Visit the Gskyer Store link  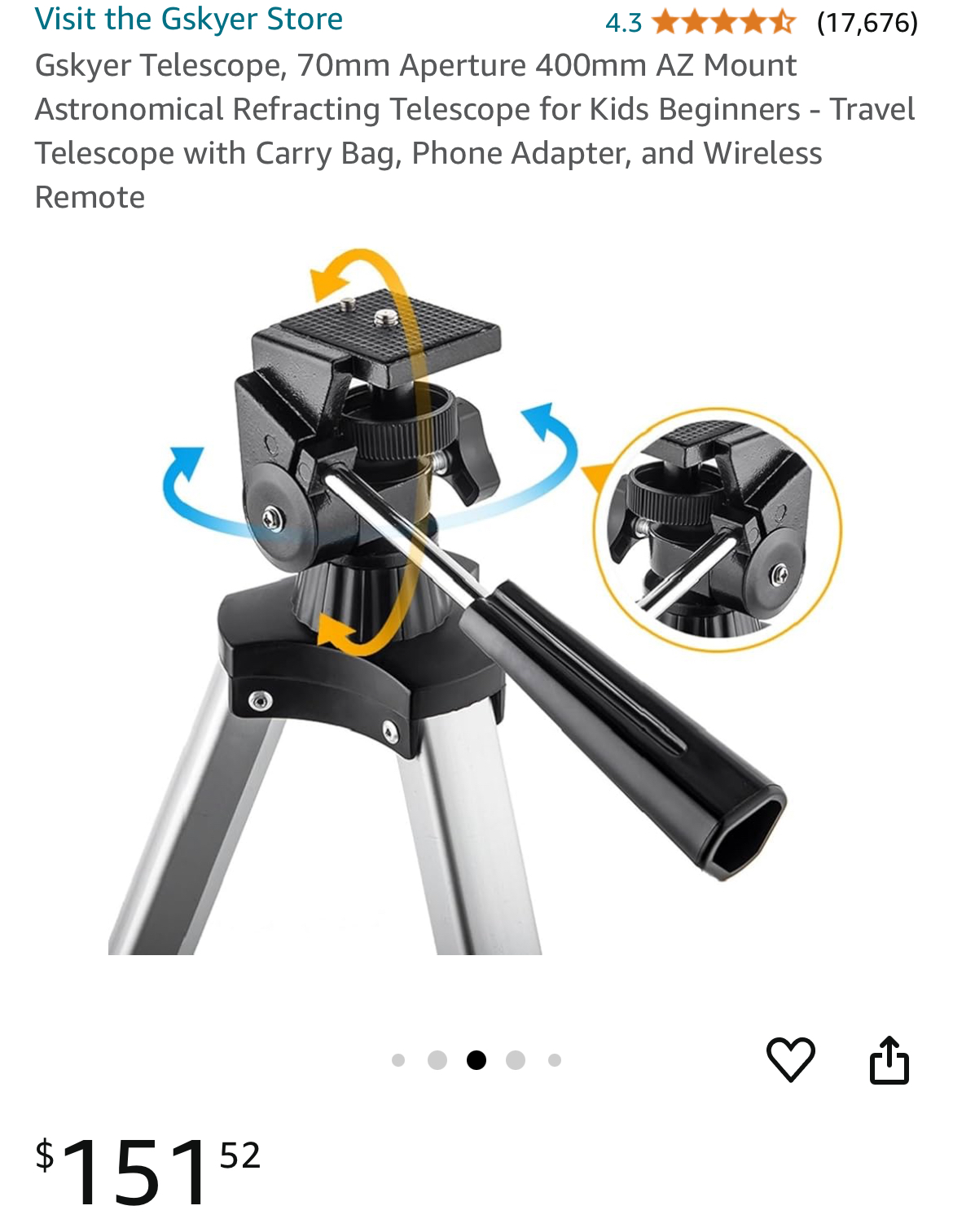188,19
